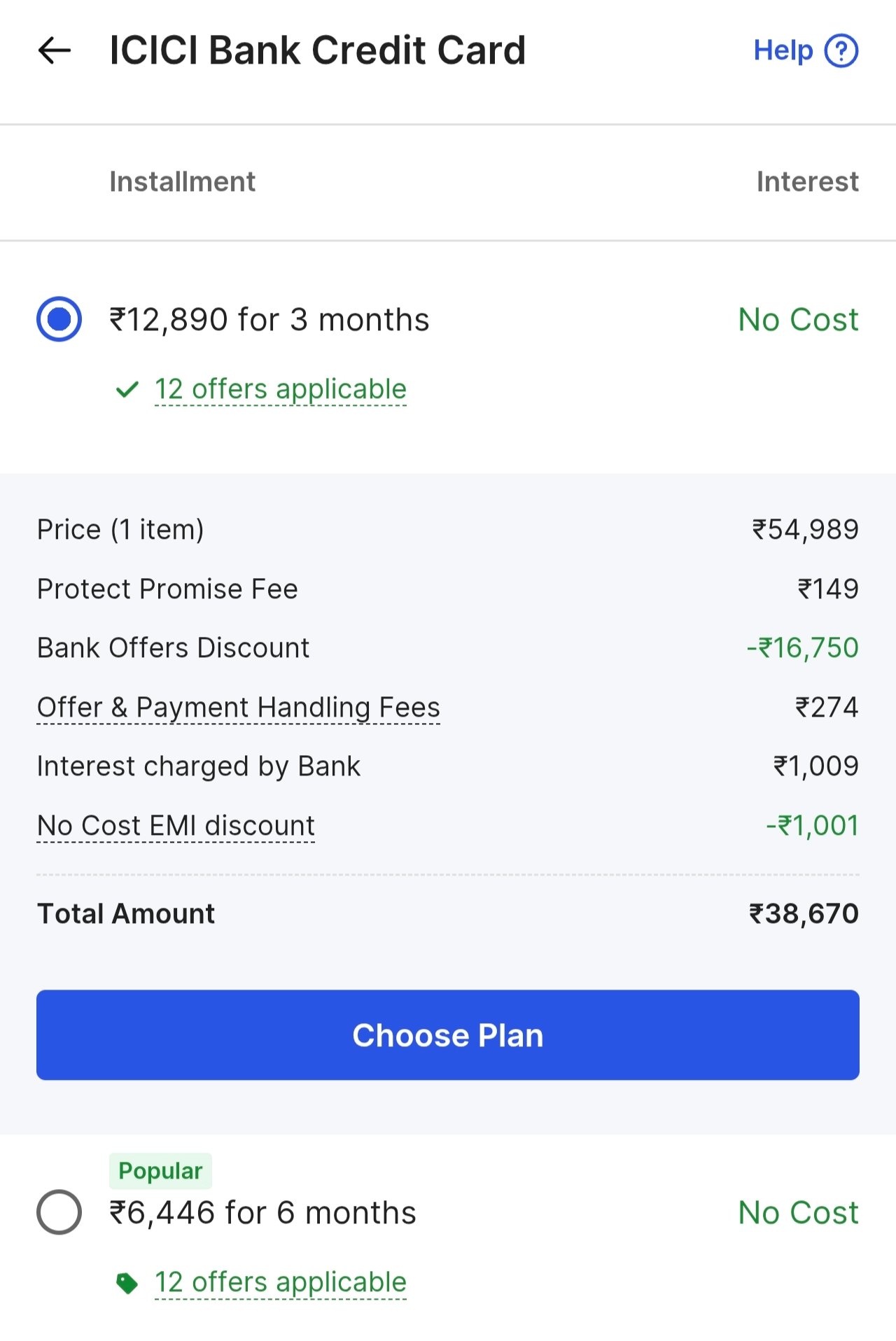The image size is (896, 1341).
Task: Open Offer & Payment Handling Fees details
Action: (x=238, y=707)
